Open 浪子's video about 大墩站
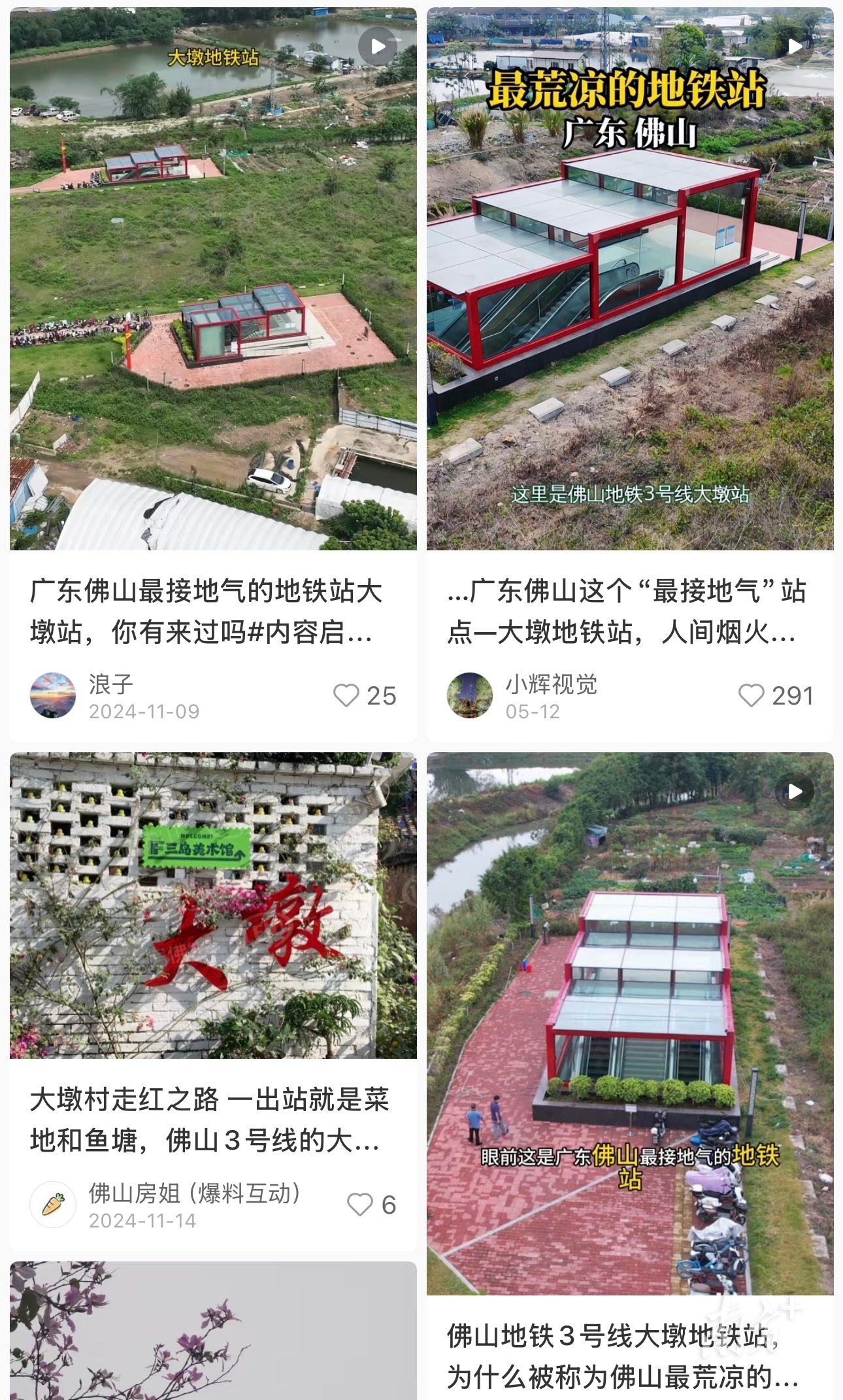This screenshot has height=1400, width=843. pos(213,278)
